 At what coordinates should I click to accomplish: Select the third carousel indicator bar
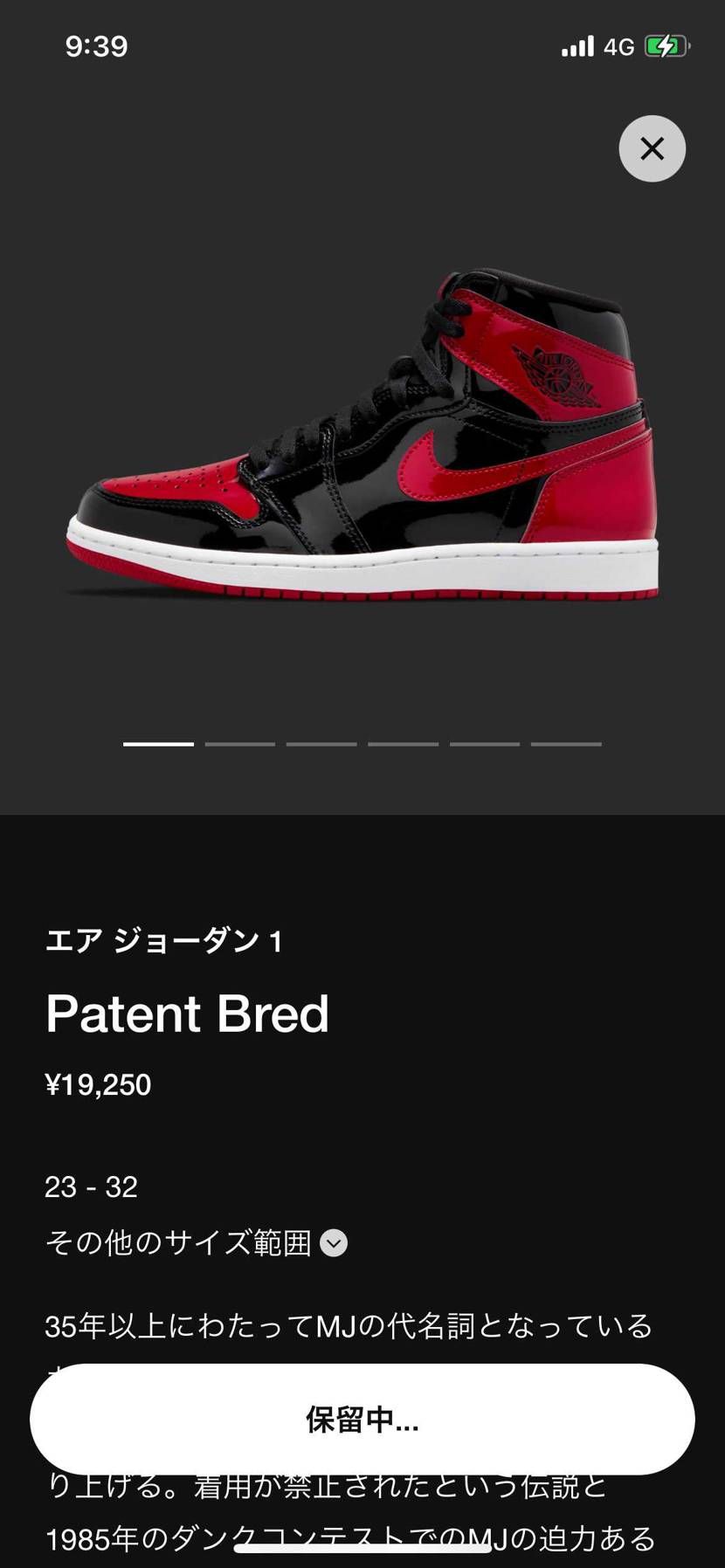point(321,744)
